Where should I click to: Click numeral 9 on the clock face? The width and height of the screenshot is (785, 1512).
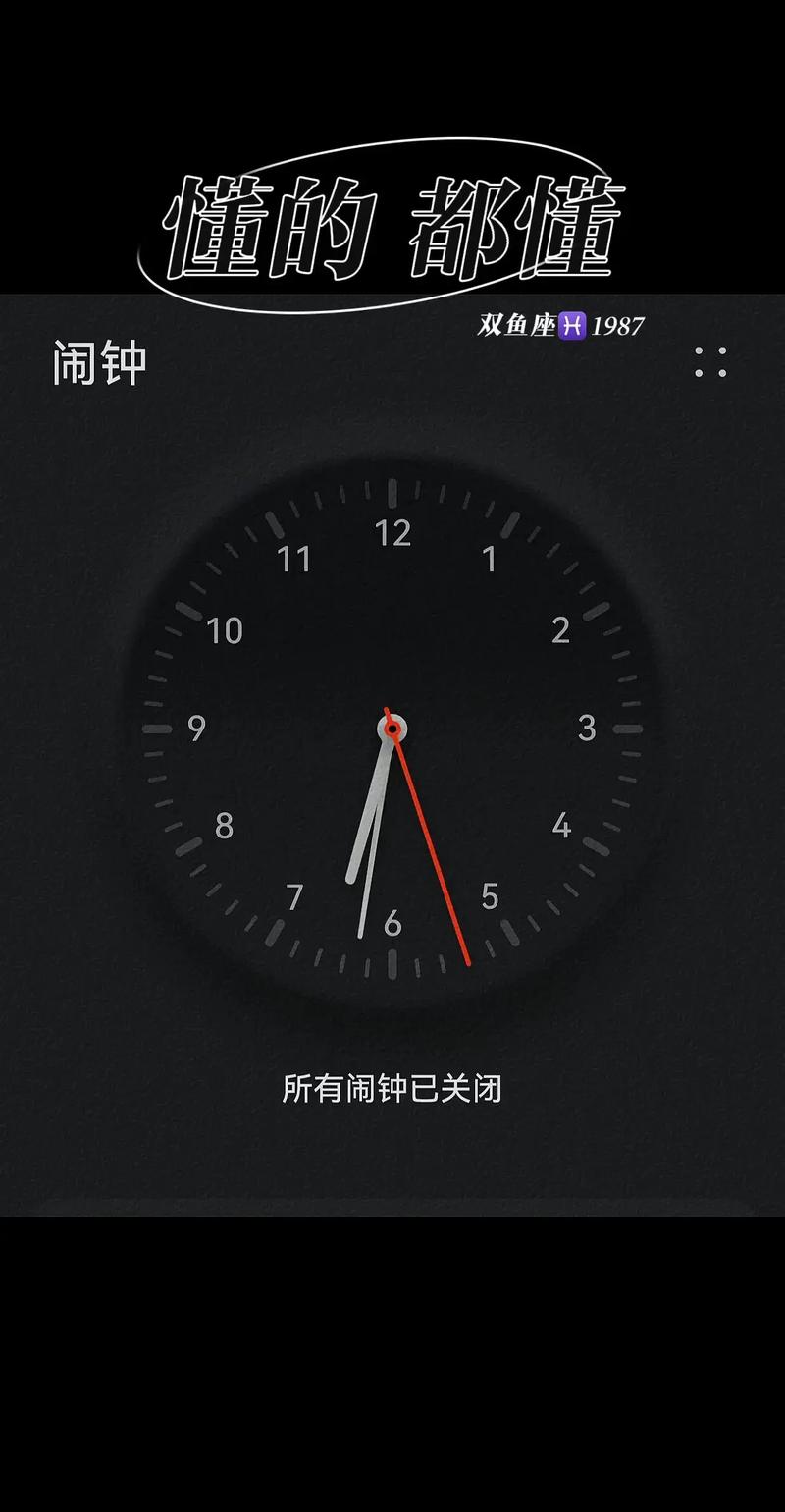coord(199,727)
